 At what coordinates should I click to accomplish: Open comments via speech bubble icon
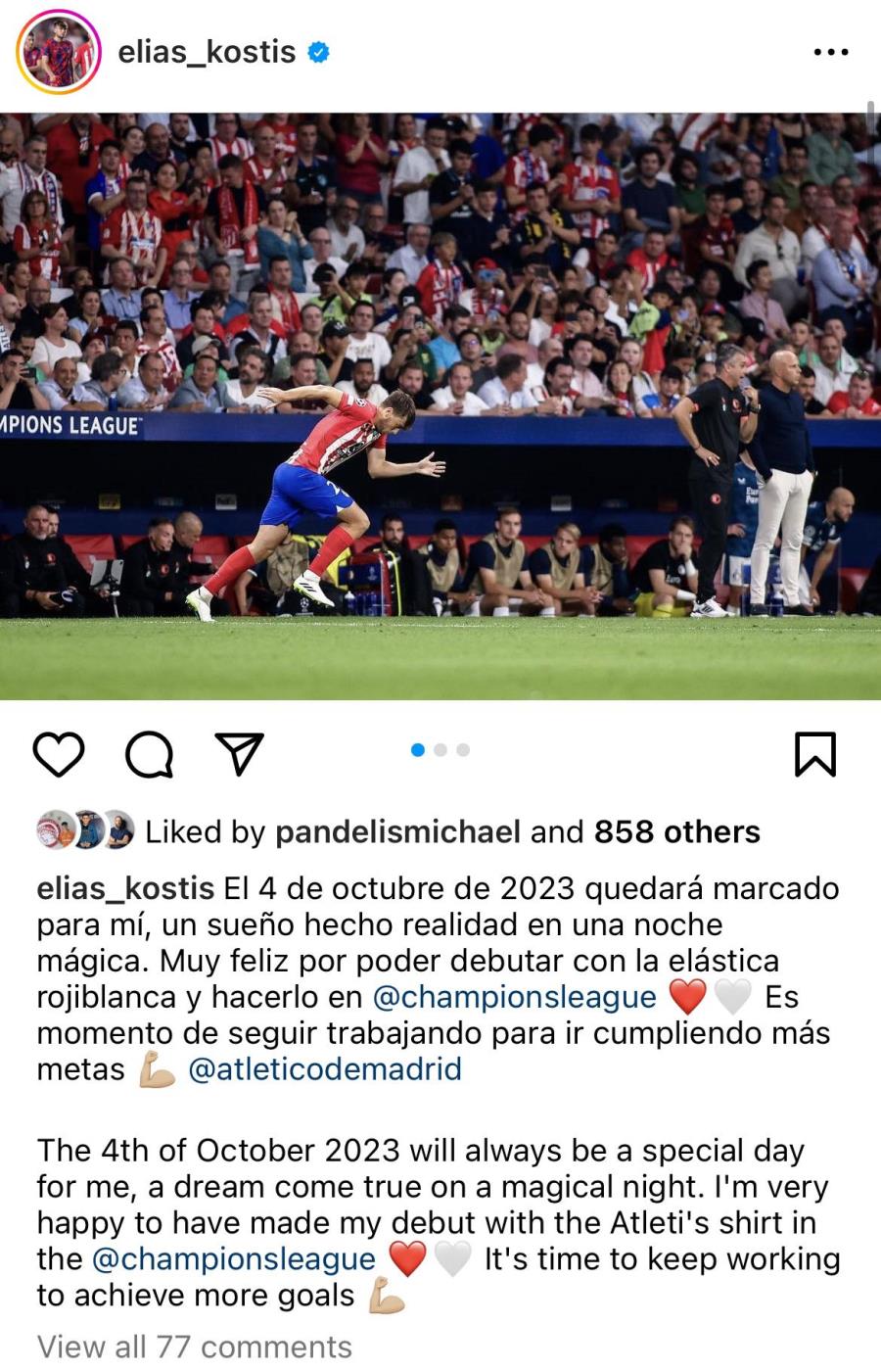[150, 754]
